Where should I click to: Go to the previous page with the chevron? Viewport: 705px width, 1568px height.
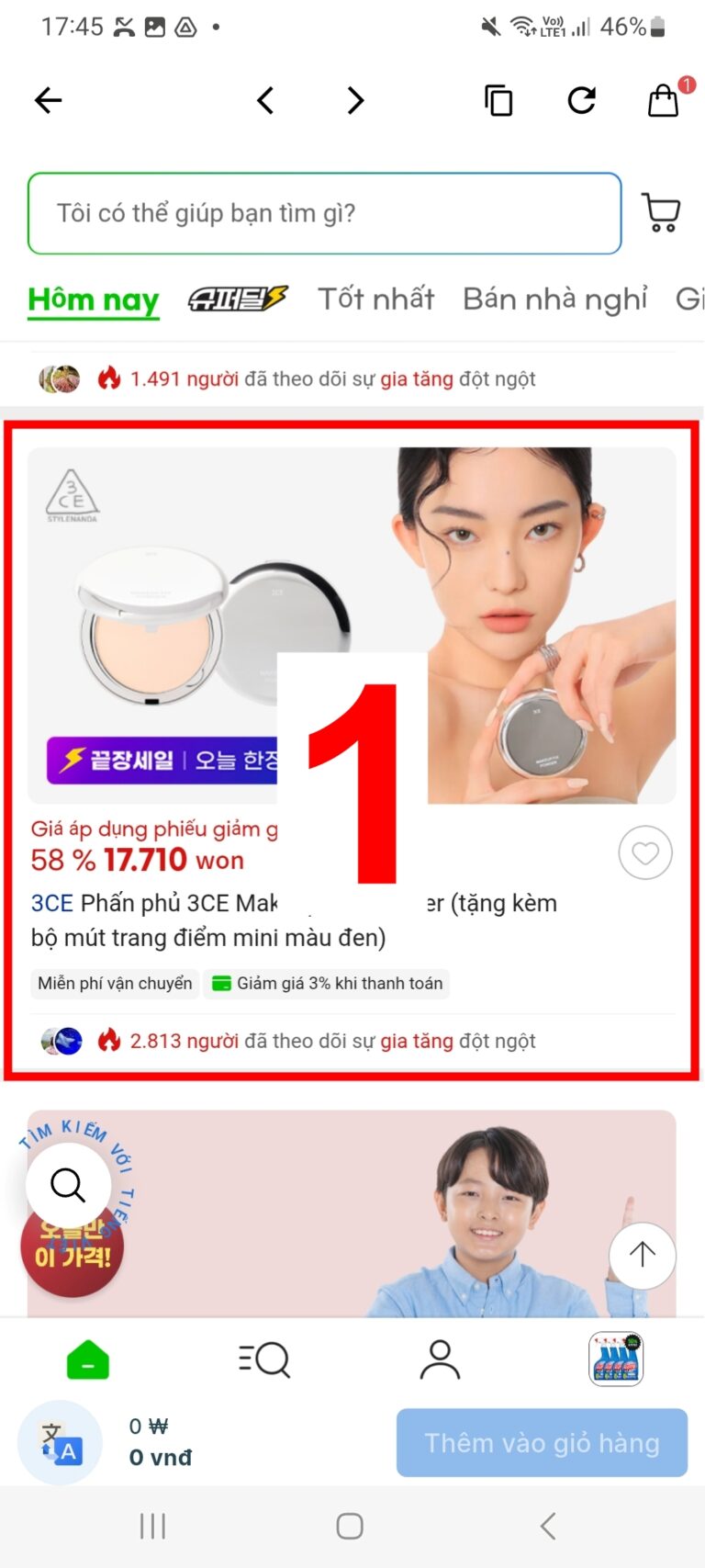tap(265, 100)
